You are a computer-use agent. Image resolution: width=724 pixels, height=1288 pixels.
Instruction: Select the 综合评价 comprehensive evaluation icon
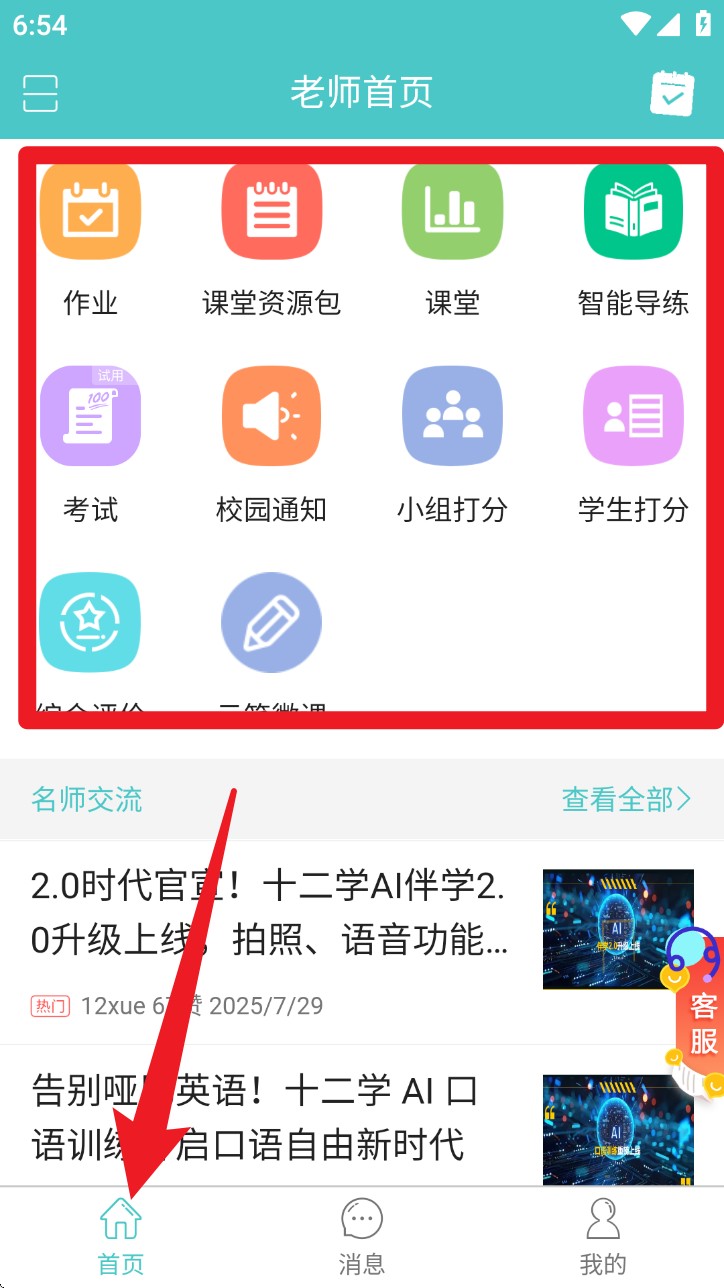(x=90, y=621)
